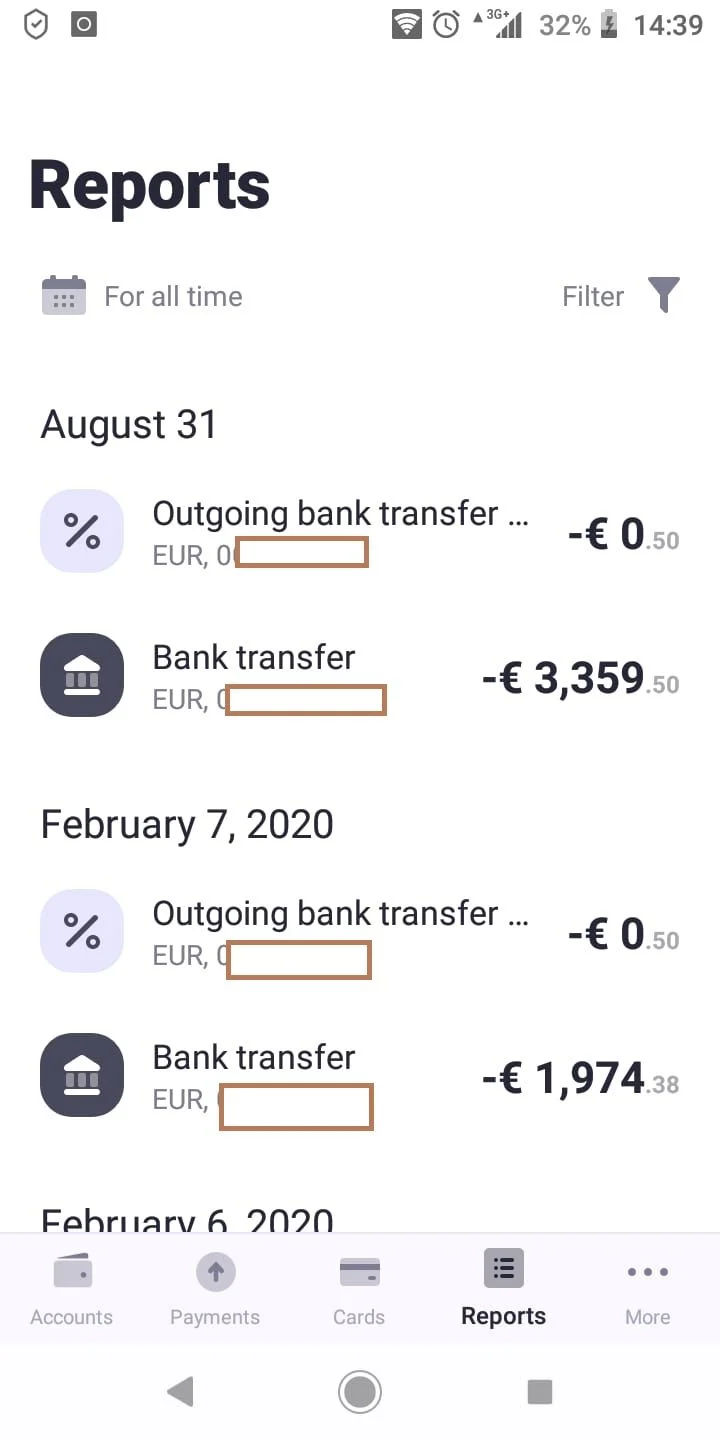Open the -€ 3,359.50 bank transfer
Image resolution: width=720 pixels, height=1440 pixels.
360,675
